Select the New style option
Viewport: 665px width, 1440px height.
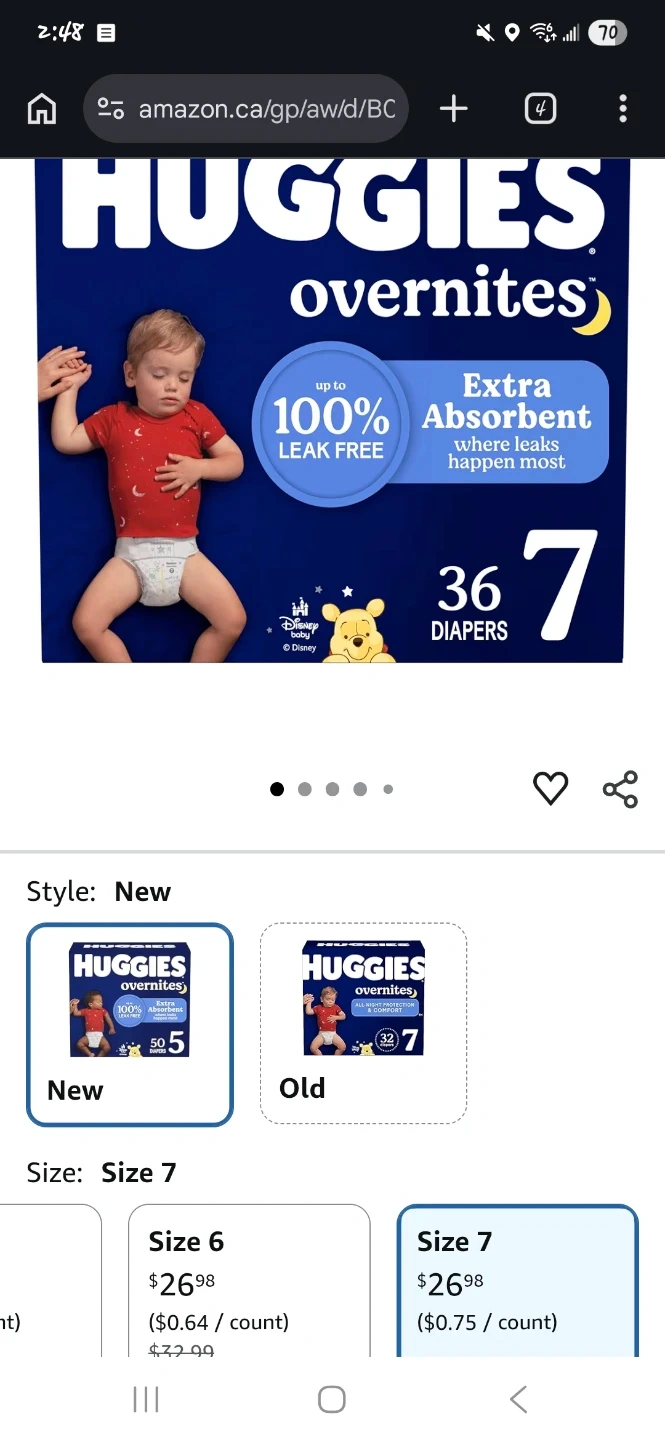tap(130, 1024)
